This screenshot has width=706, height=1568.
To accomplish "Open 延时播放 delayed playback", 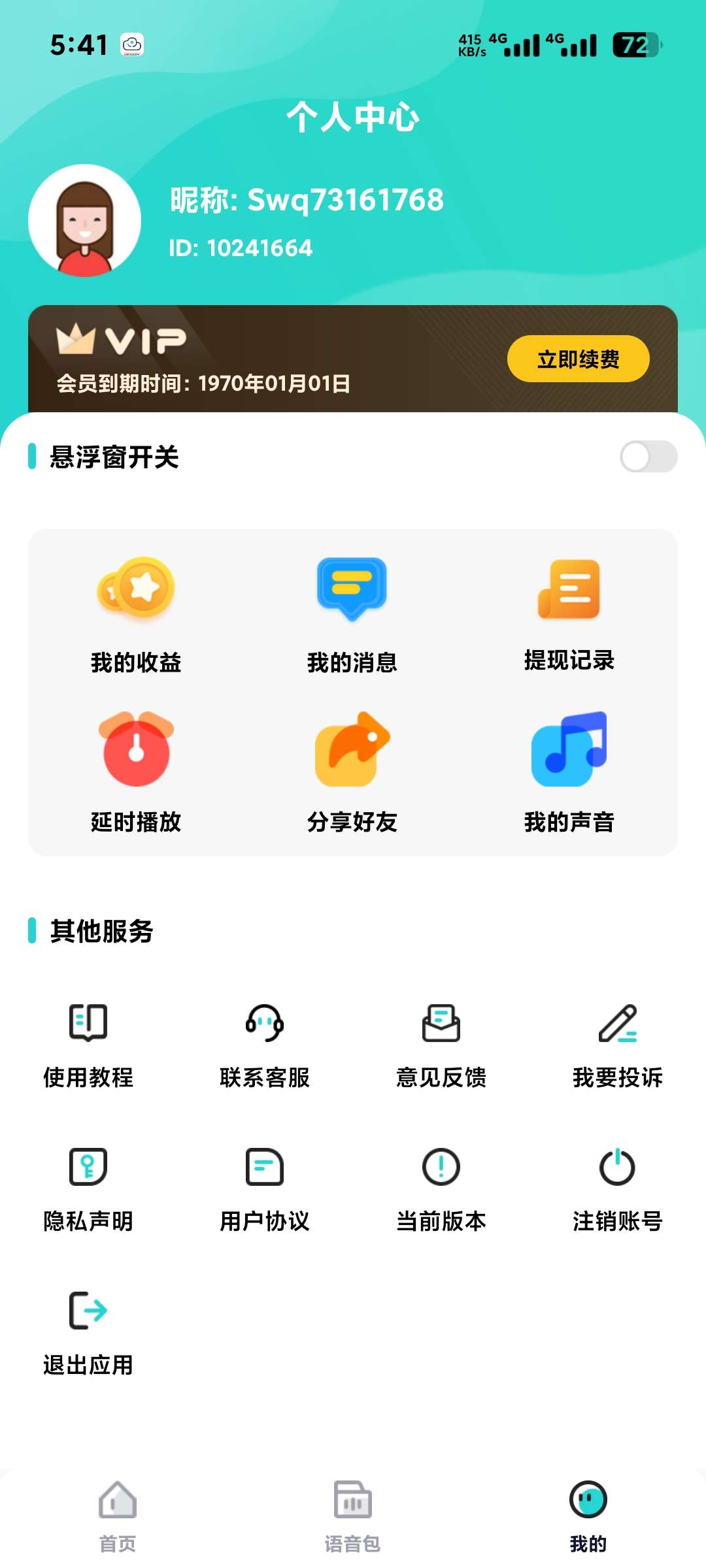I will tap(136, 771).
